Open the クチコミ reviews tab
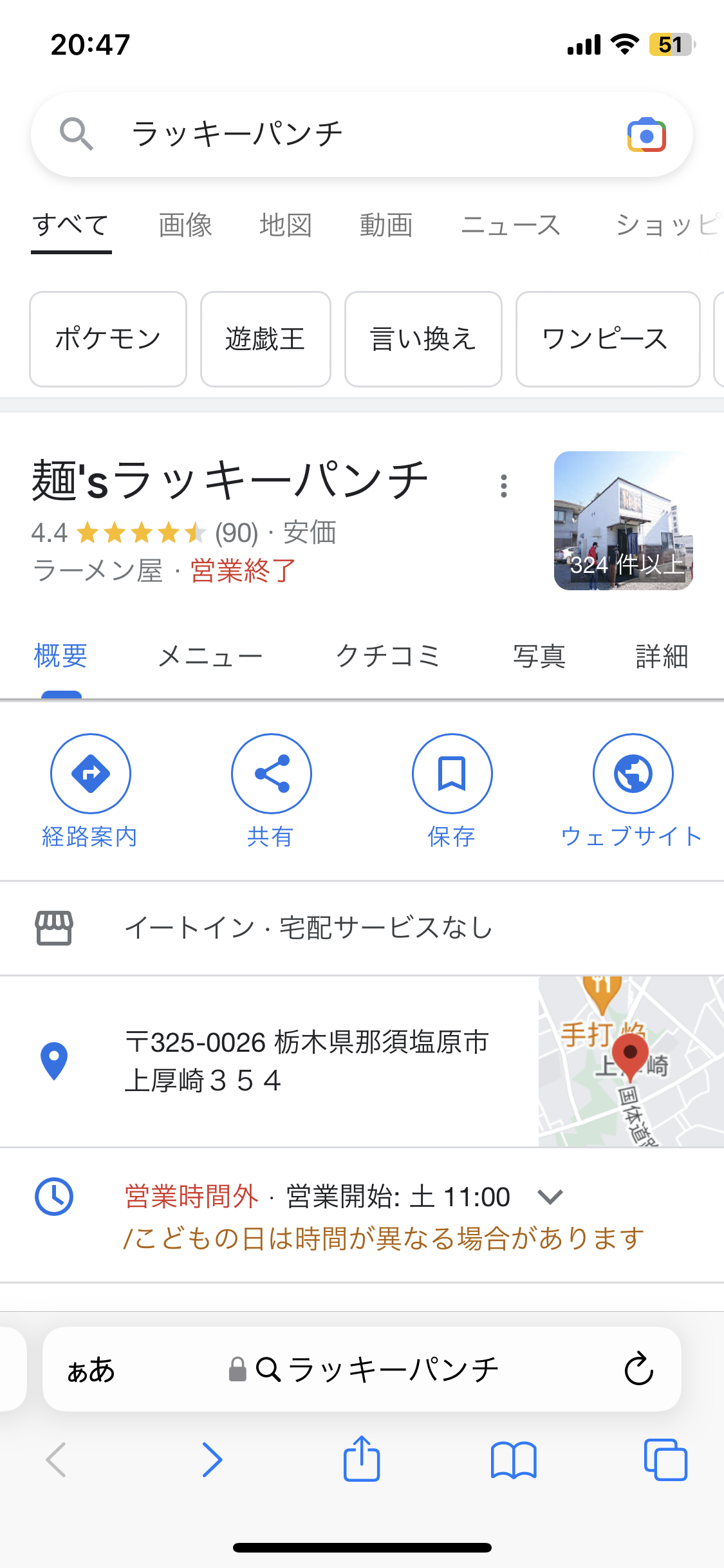 click(388, 657)
